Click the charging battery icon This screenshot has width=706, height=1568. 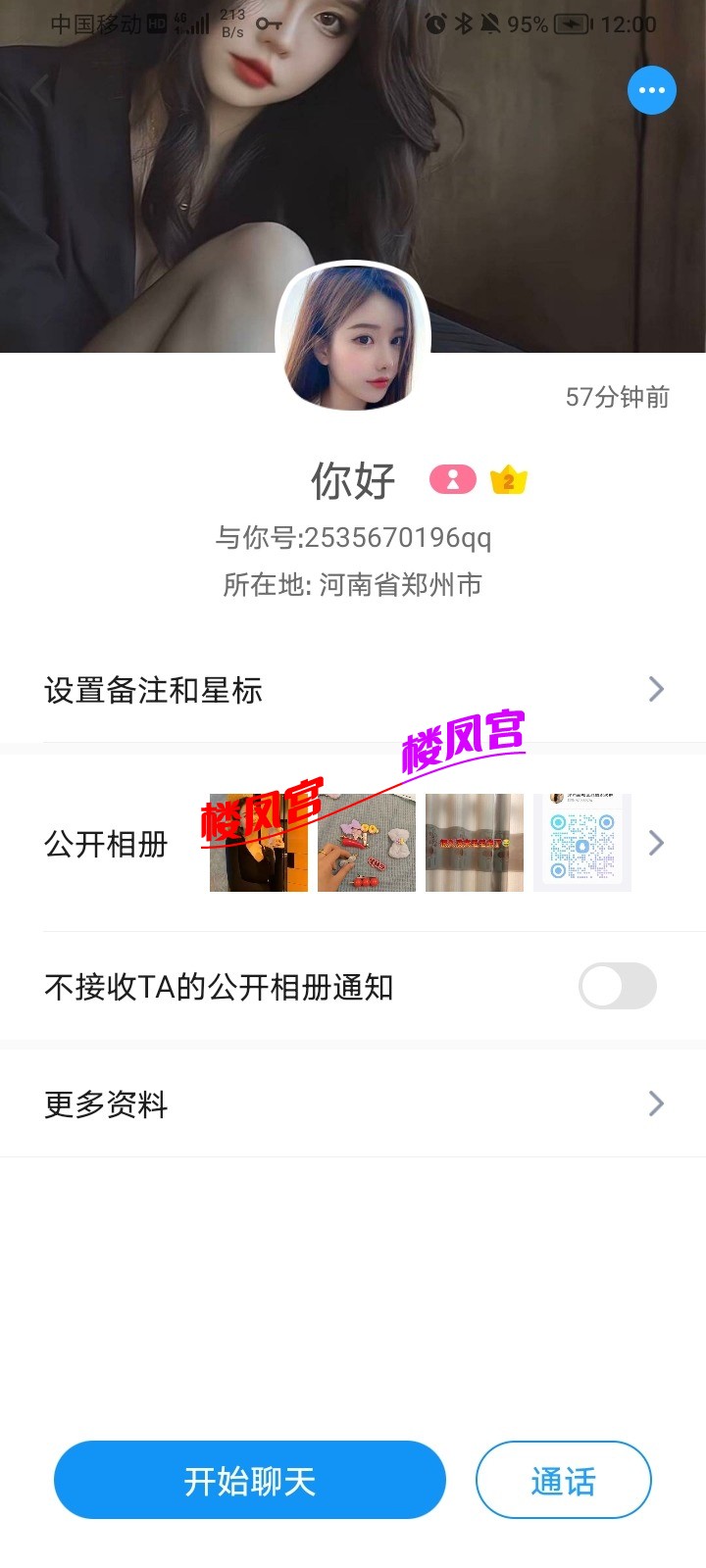(x=571, y=24)
